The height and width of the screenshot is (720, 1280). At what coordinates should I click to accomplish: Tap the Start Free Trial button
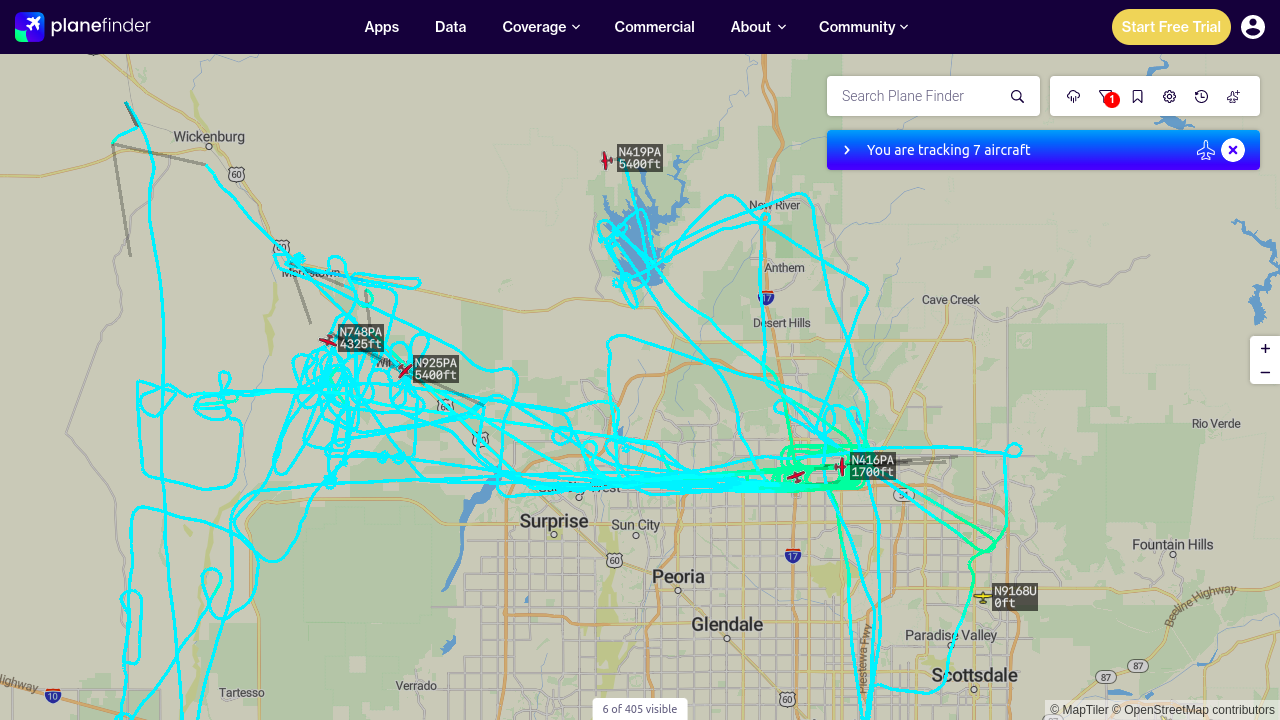(1171, 27)
